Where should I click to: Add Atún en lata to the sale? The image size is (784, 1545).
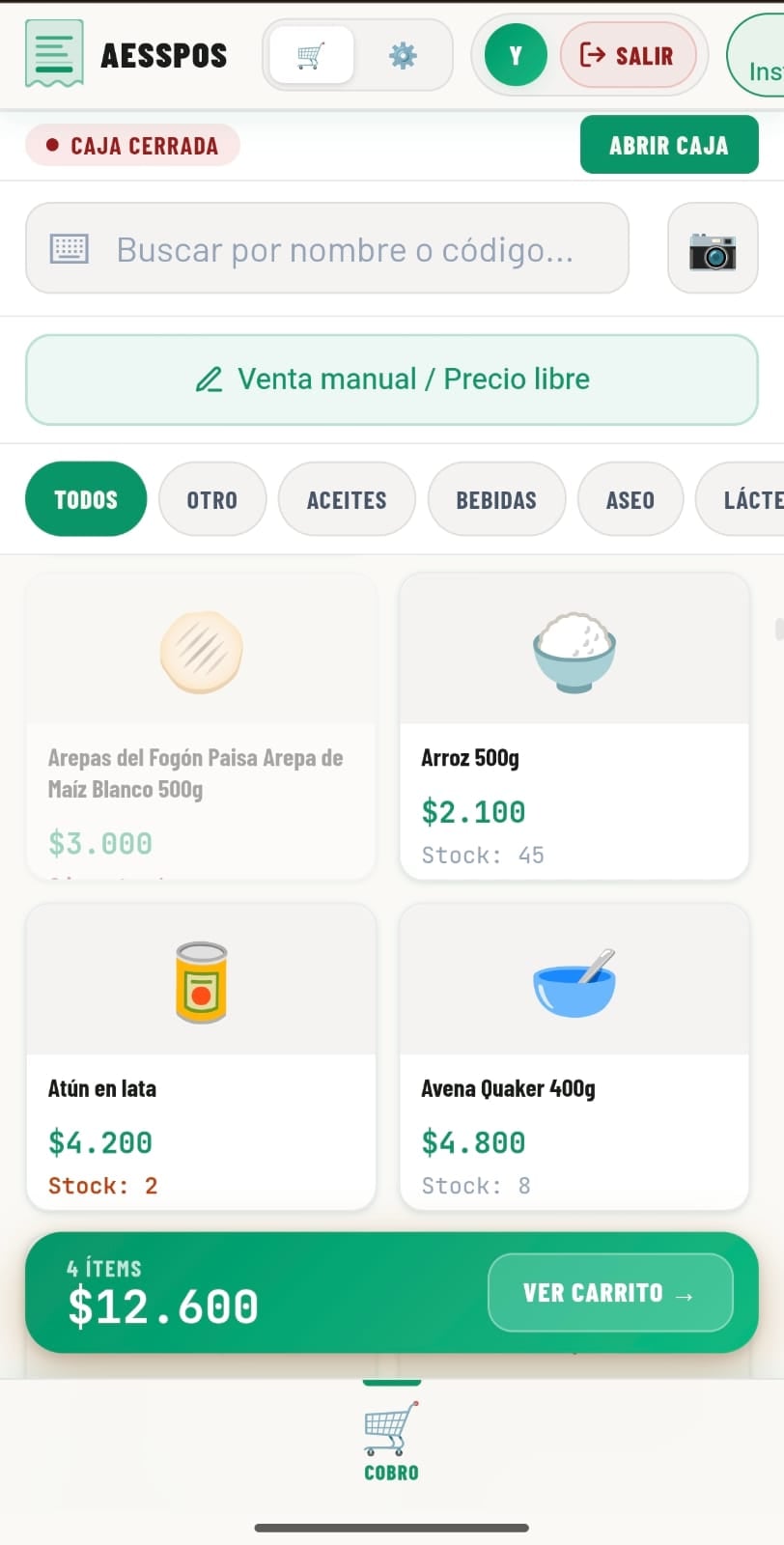click(200, 1056)
